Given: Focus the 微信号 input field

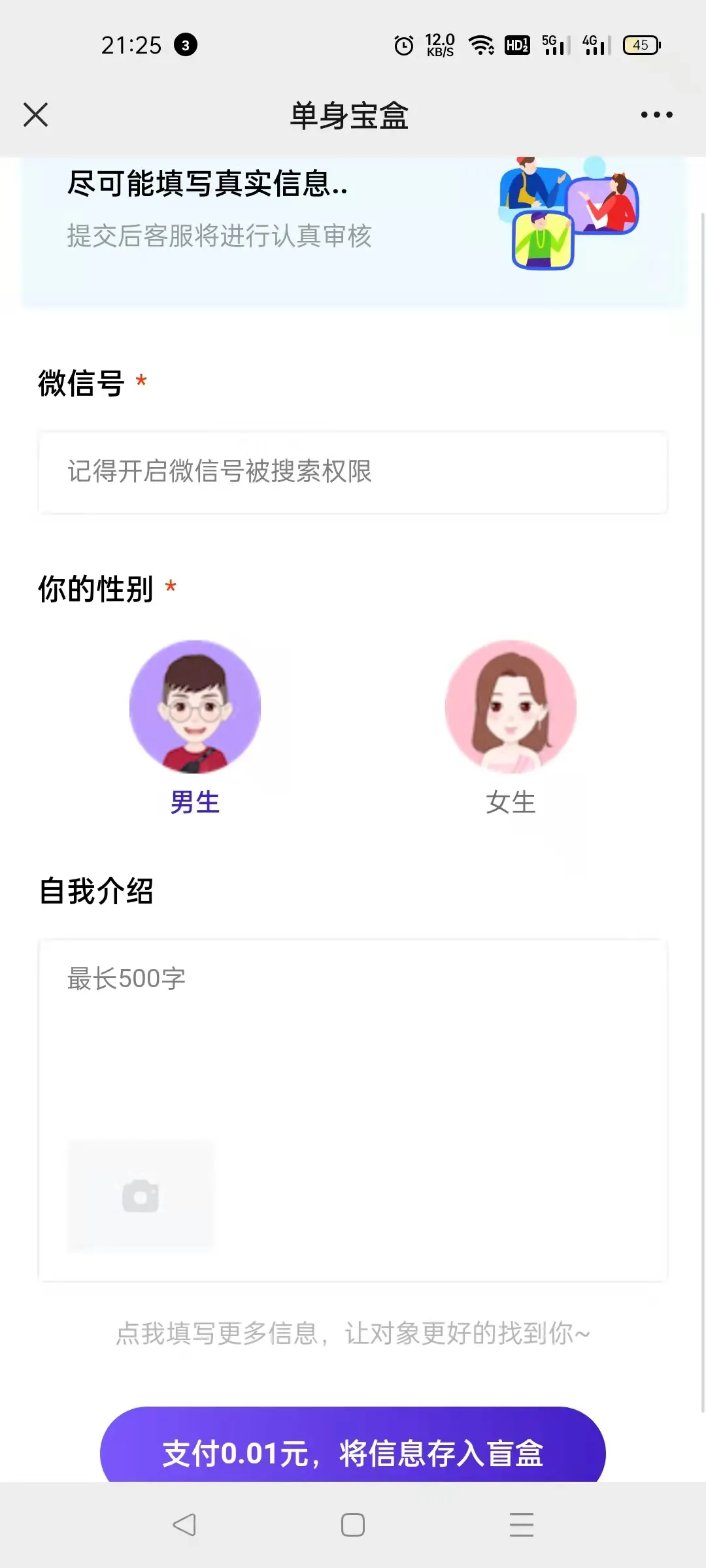Looking at the screenshot, I should coord(353,473).
